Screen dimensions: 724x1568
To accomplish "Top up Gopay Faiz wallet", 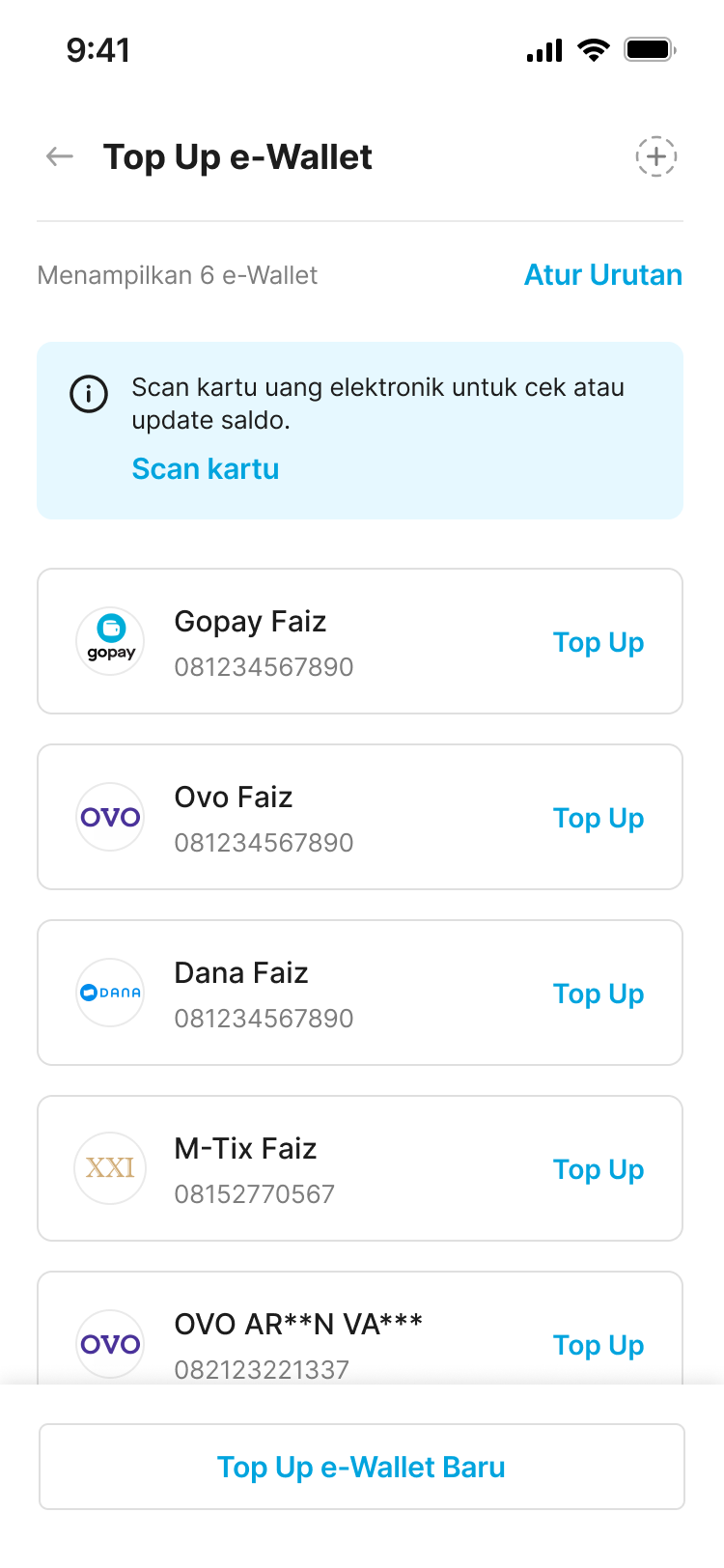I will coord(599,643).
